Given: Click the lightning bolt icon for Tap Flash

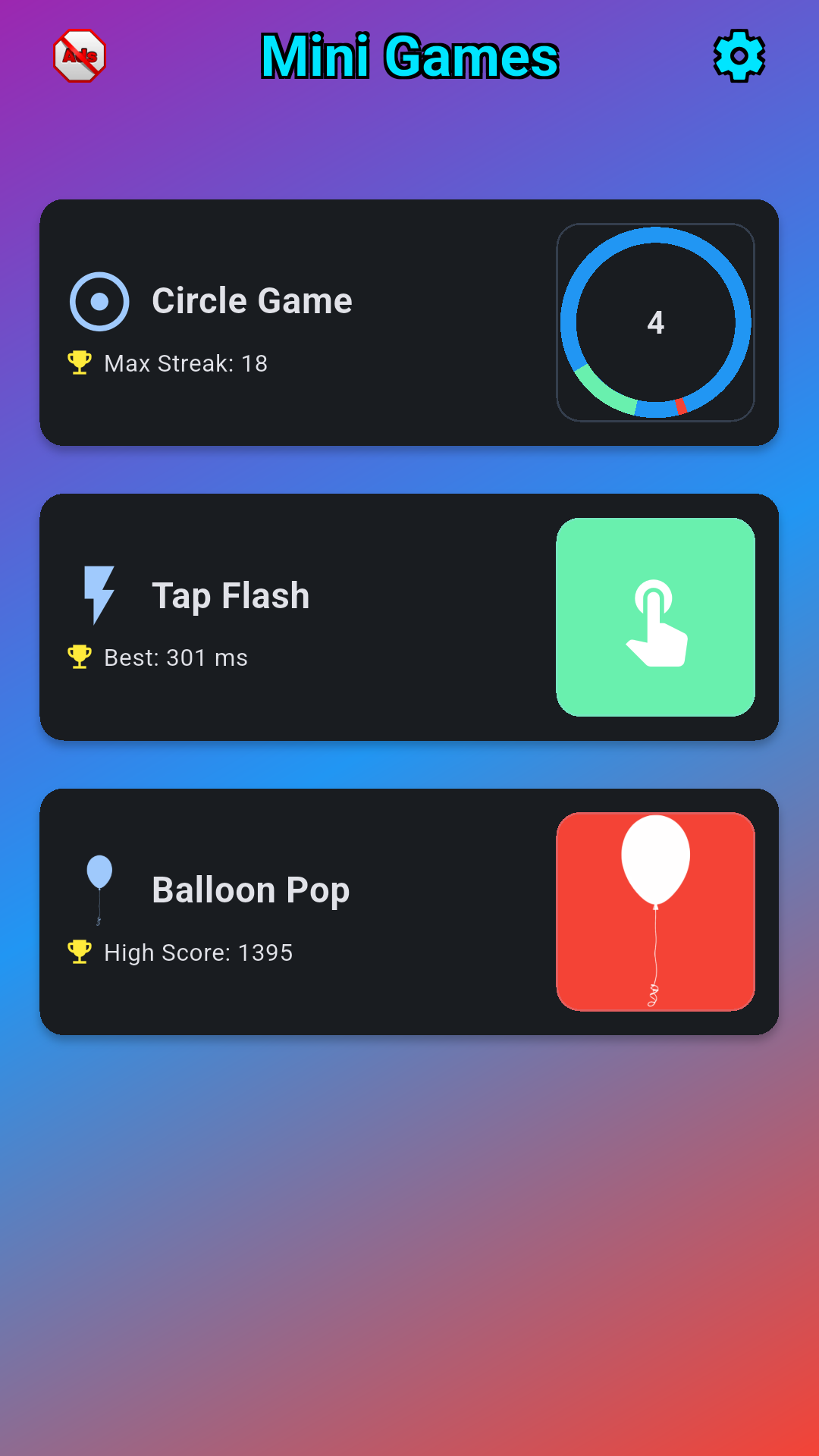Looking at the screenshot, I should pos(99,595).
